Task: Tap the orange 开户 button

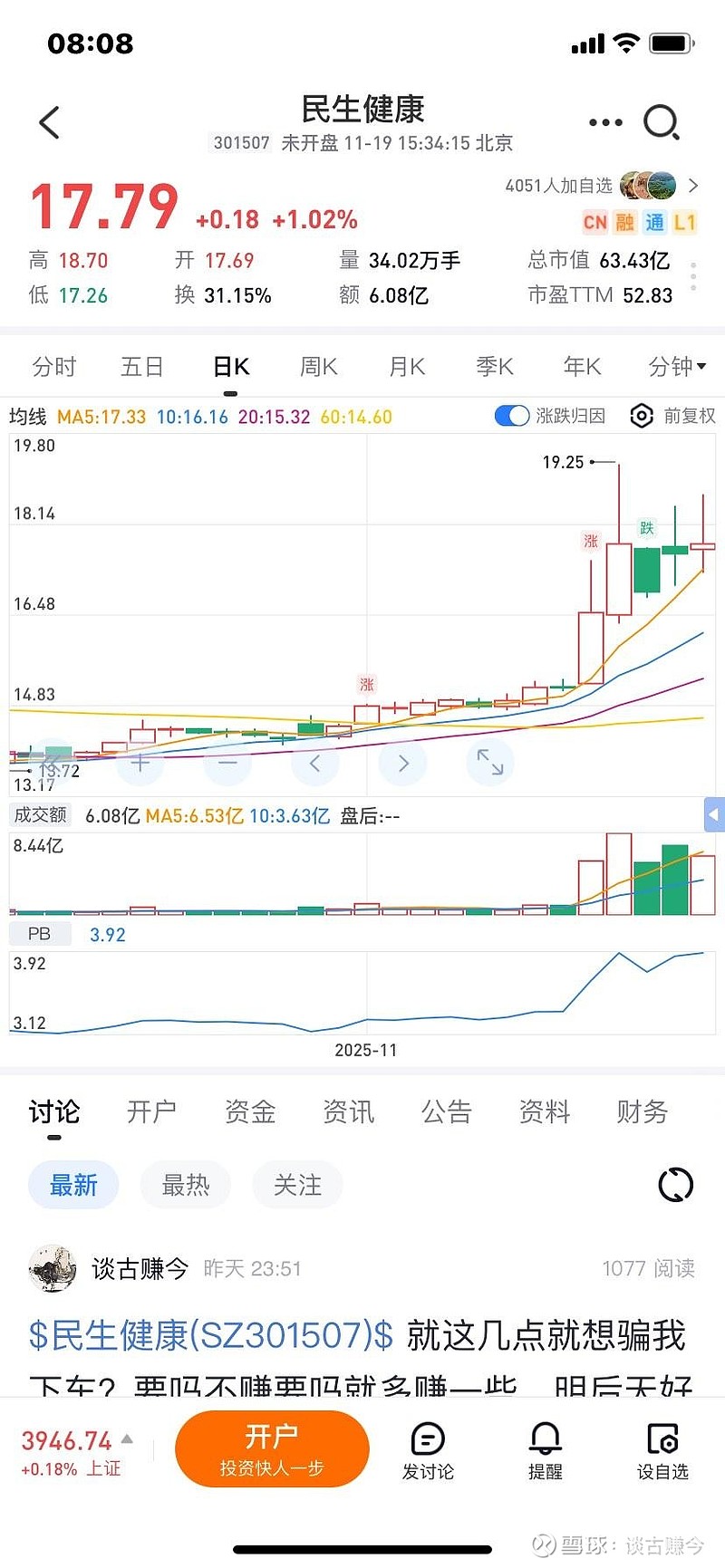Action: [272, 1448]
